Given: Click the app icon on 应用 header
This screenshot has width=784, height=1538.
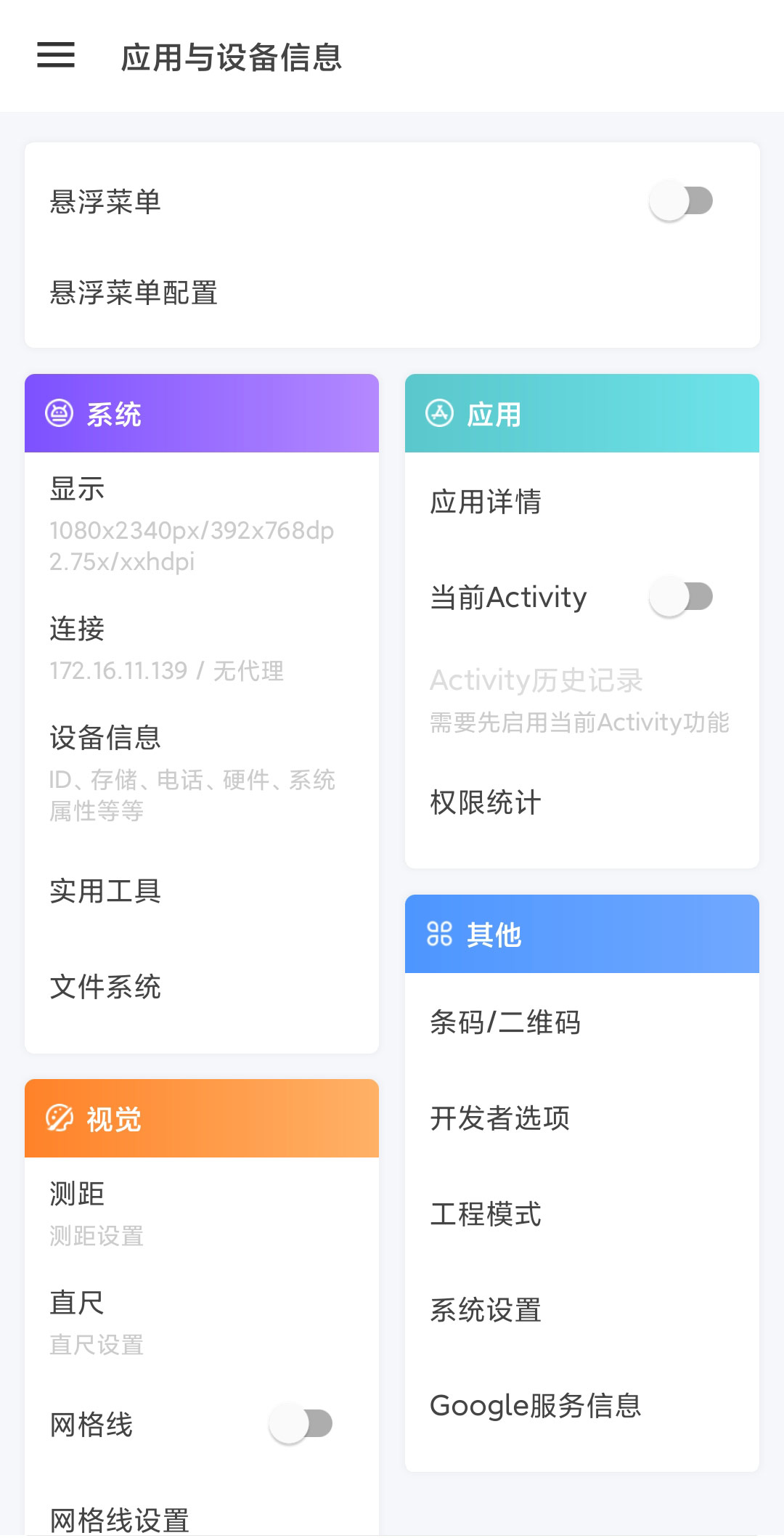Looking at the screenshot, I should click(x=440, y=412).
